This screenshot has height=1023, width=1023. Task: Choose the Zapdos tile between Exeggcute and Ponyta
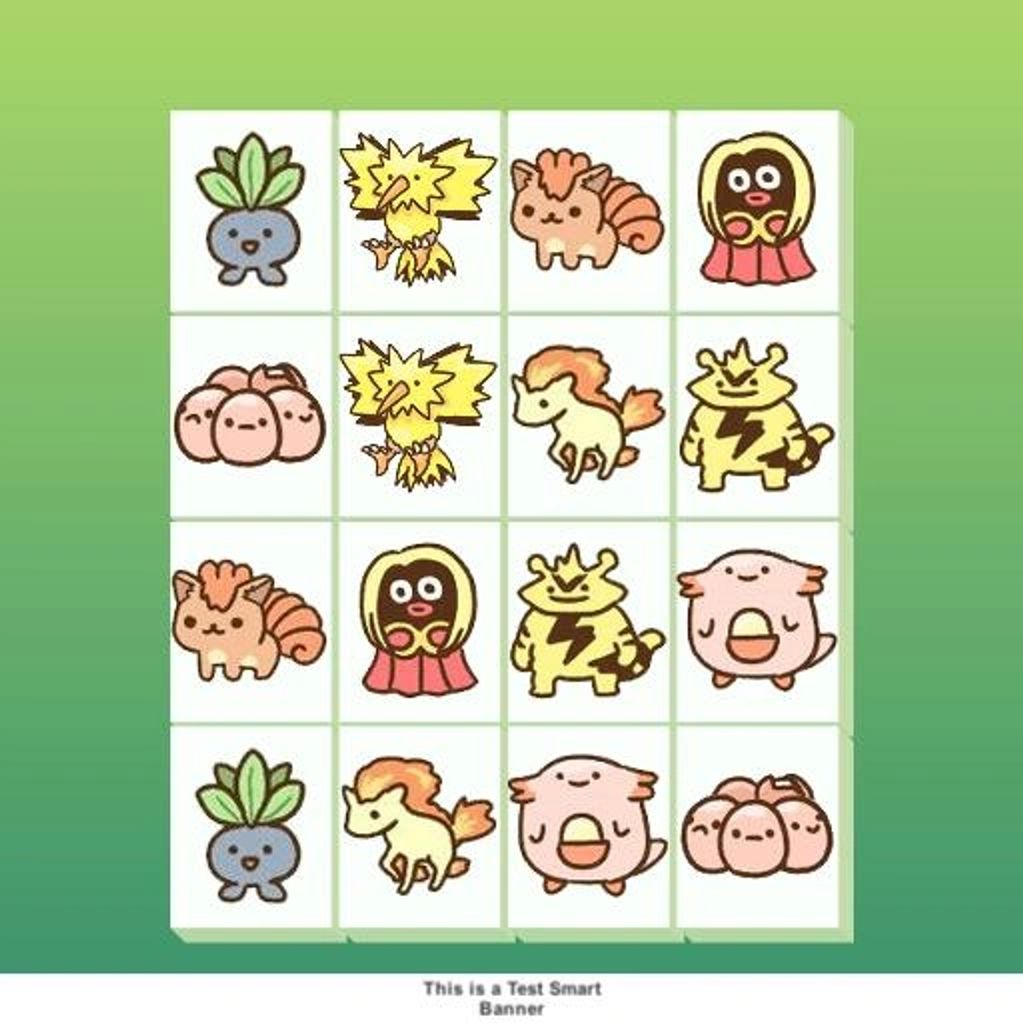419,416
